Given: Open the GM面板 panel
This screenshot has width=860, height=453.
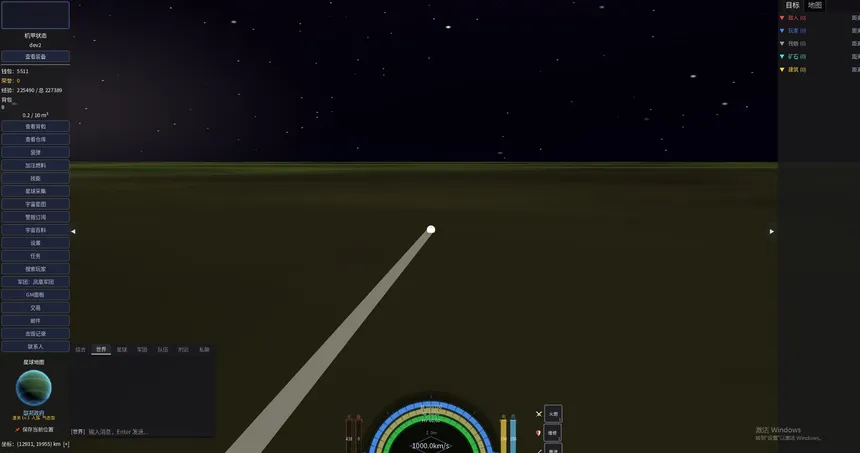Looking at the screenshot, I should (35, 295).
